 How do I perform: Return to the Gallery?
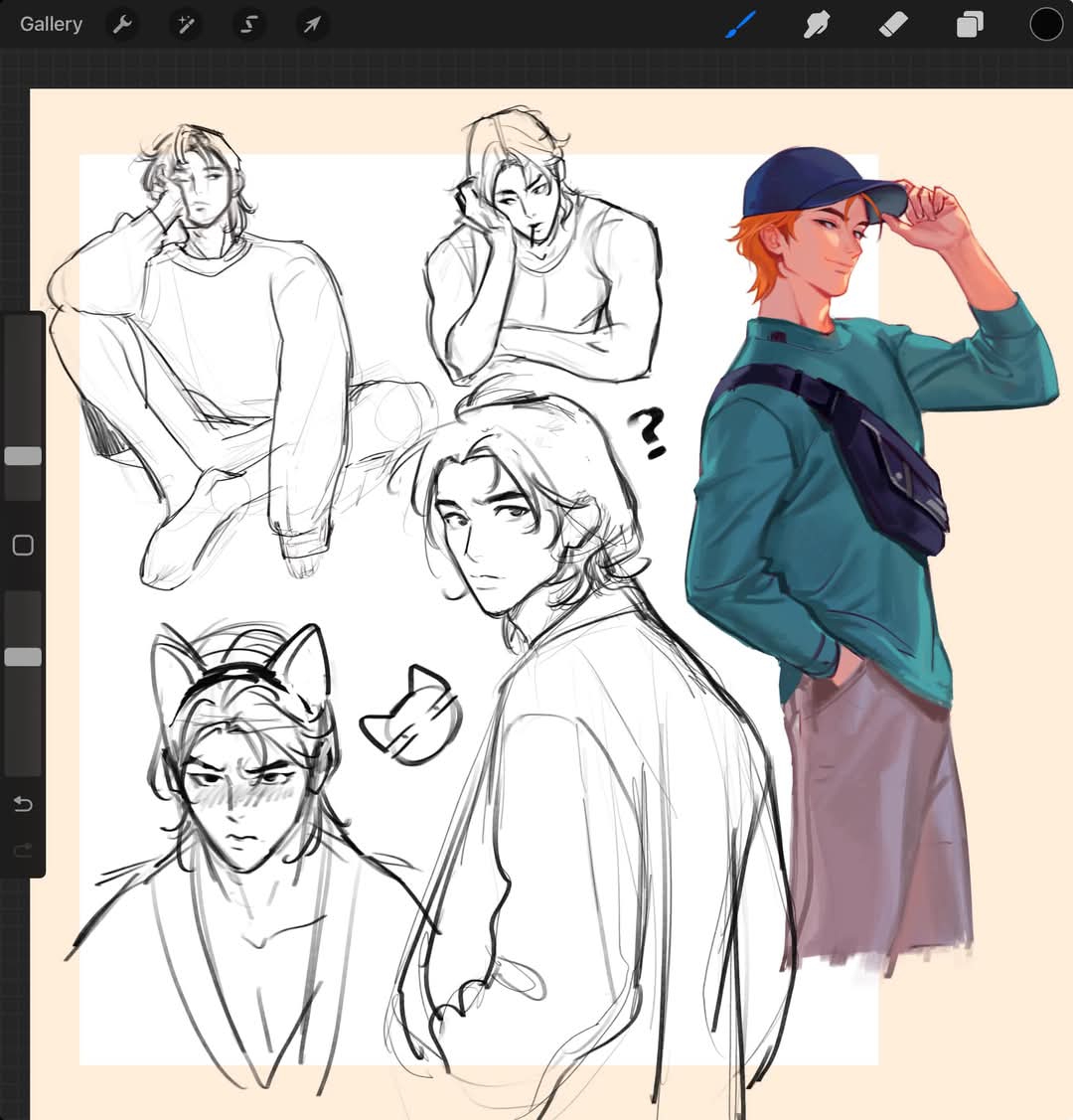click(51, 24)
